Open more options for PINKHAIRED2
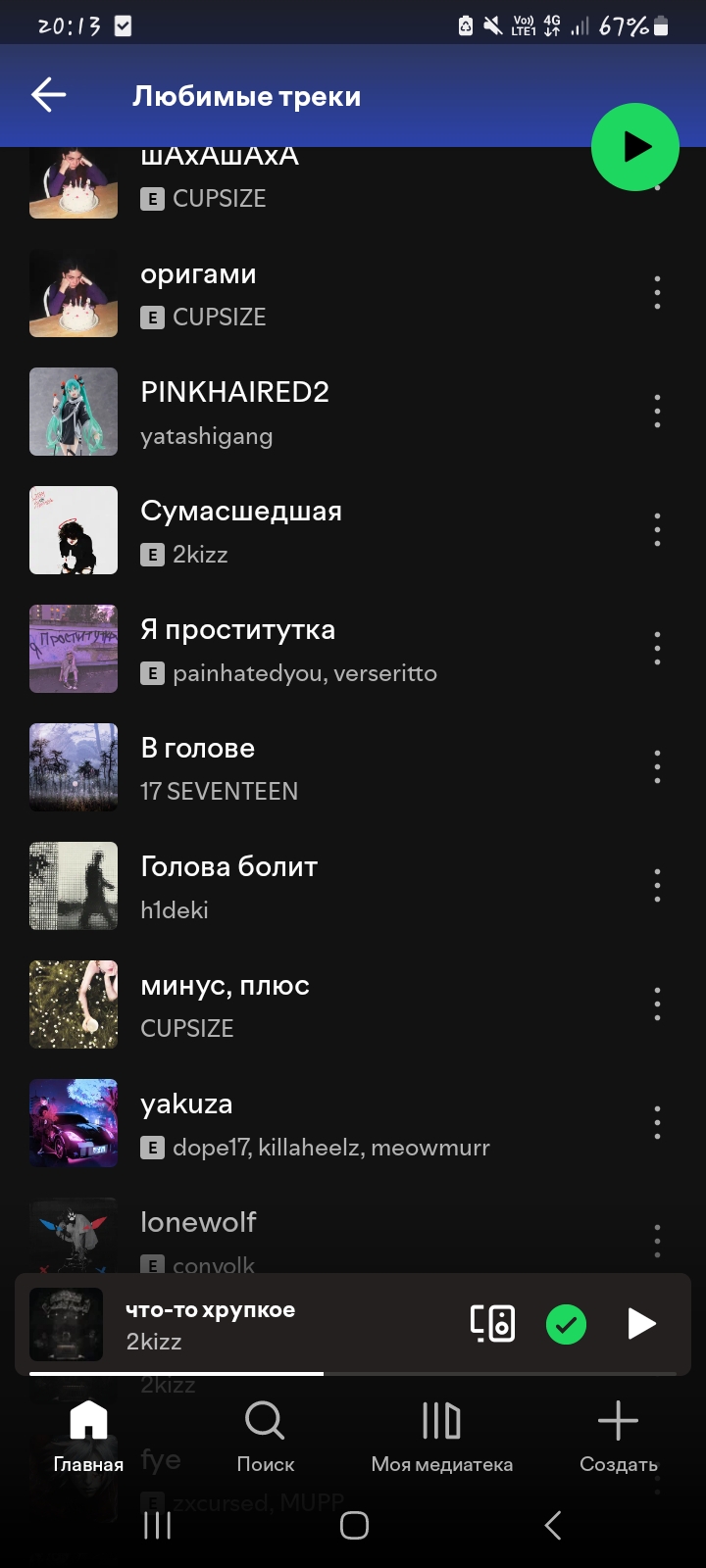The width and height of the screenshot is (706, 1568). coord(657,412)
